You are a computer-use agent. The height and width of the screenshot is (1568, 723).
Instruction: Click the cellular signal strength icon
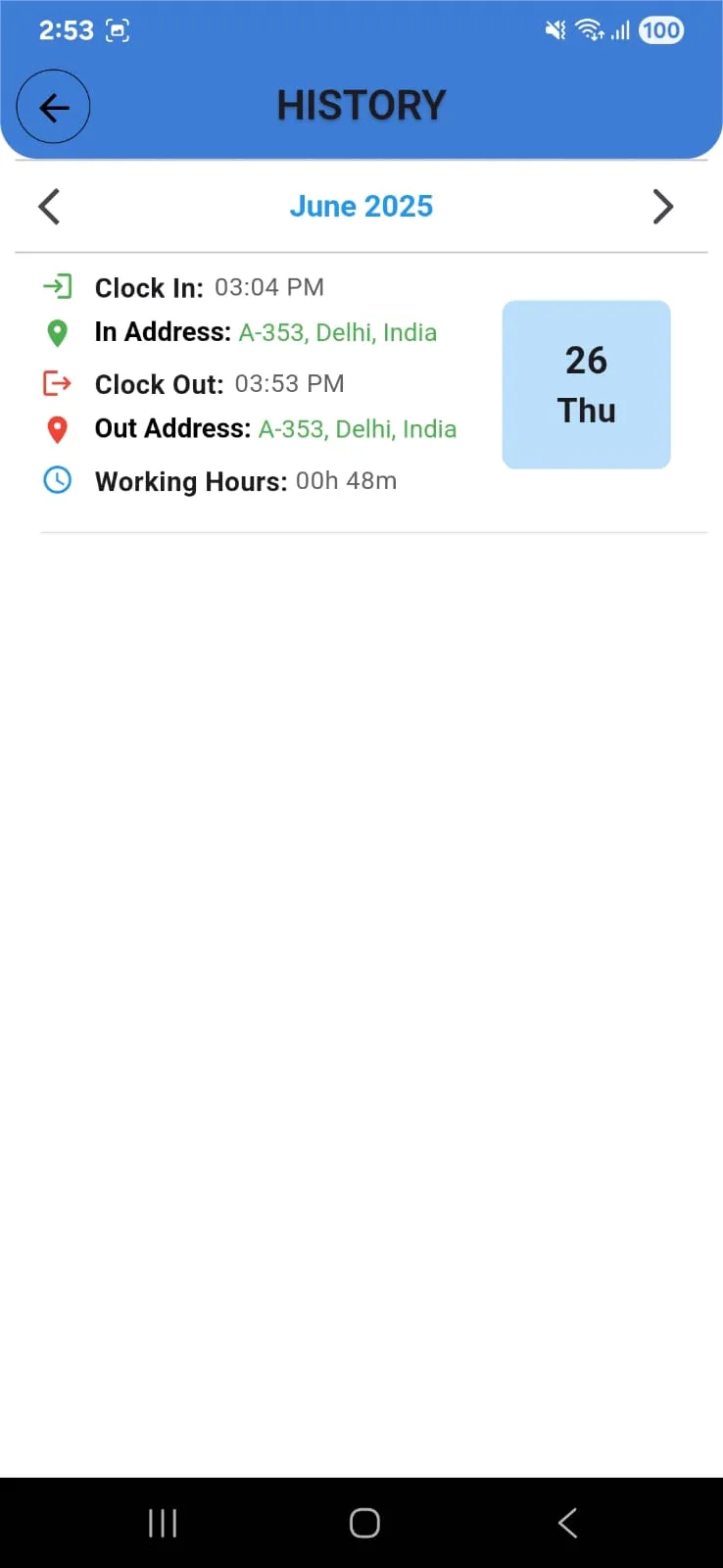621,30
